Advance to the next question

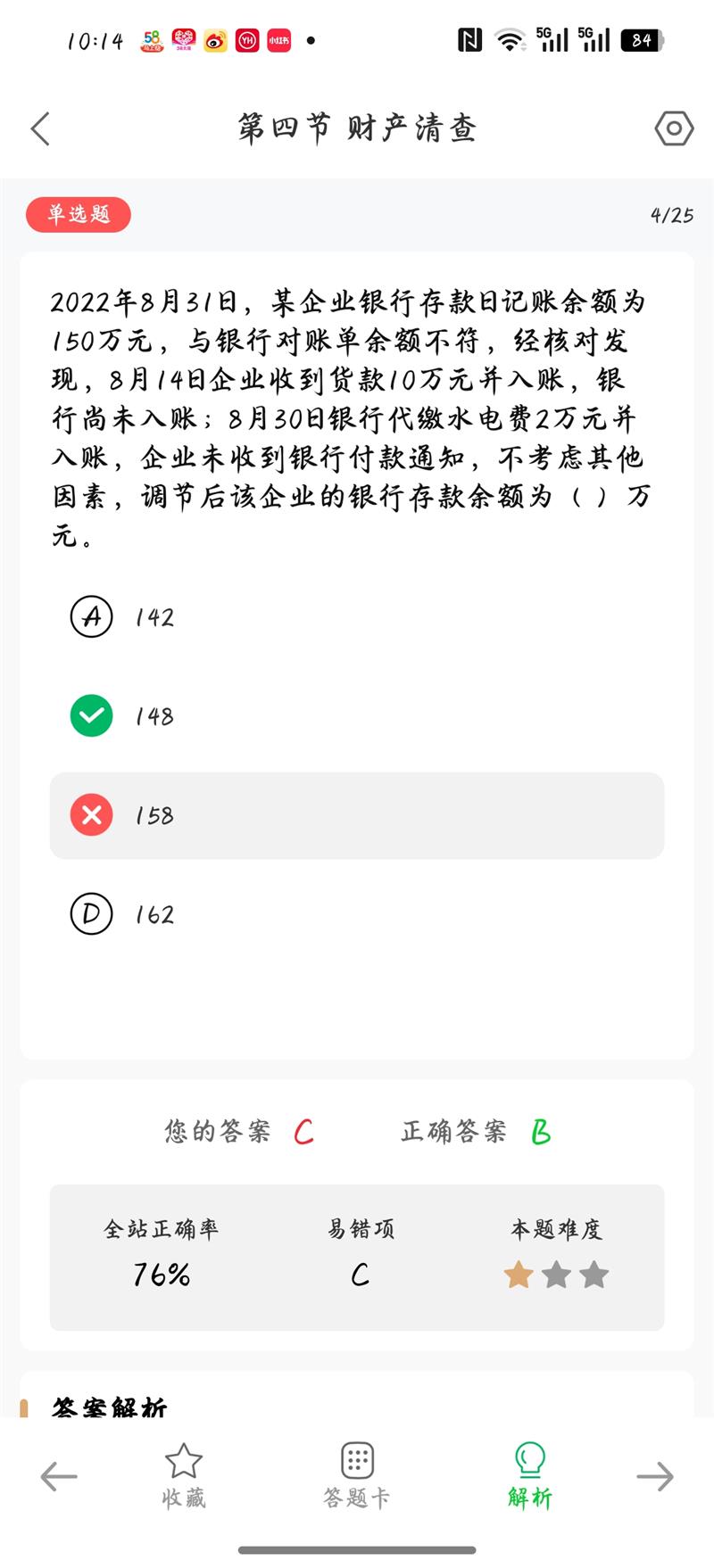click(x=655, y=1476)
